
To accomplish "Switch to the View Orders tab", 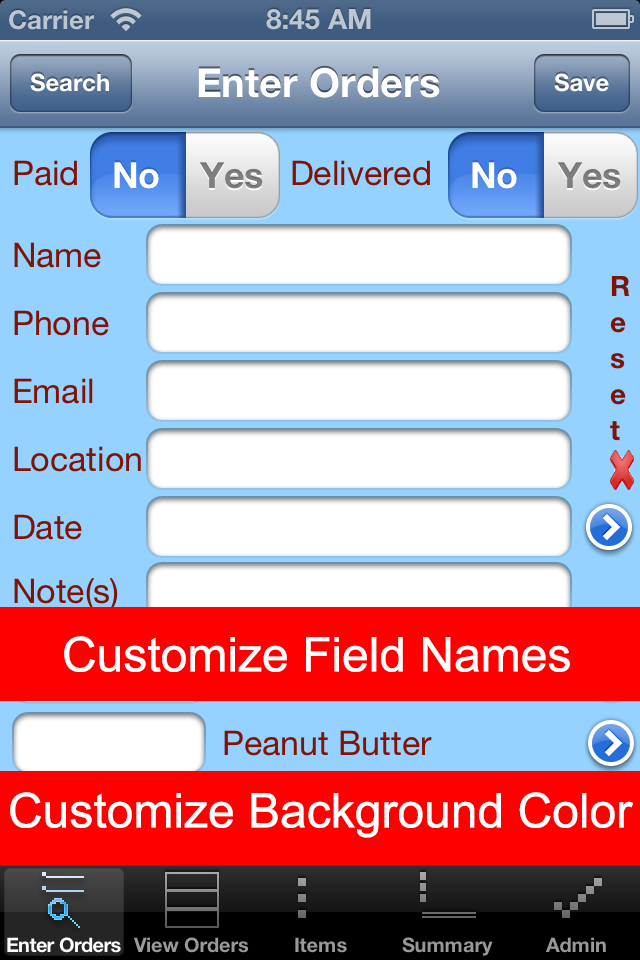I will pos(191,912).
